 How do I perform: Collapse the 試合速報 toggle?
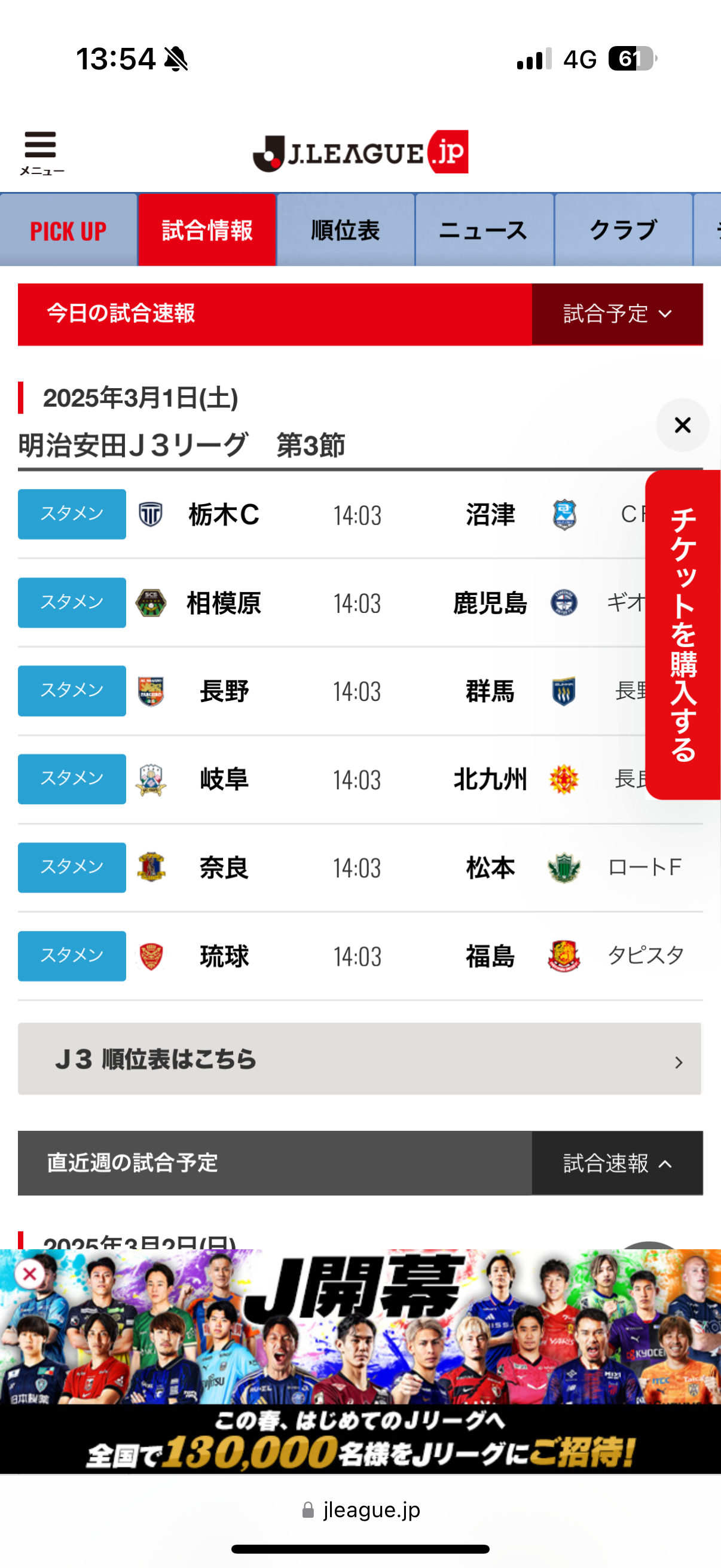point(617,1163)
